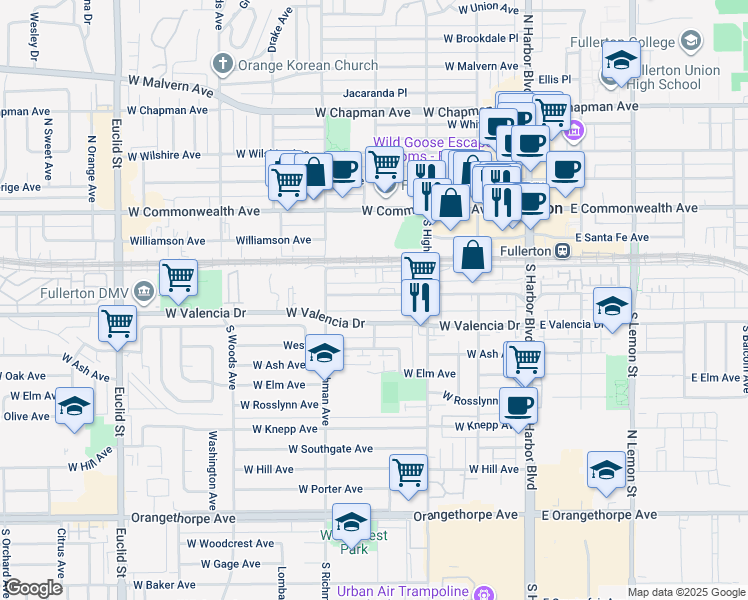Open the Urban Air Trampoline place label
Image resolution: width=748 pixels, height=600 pixels.
pos(403,591)
